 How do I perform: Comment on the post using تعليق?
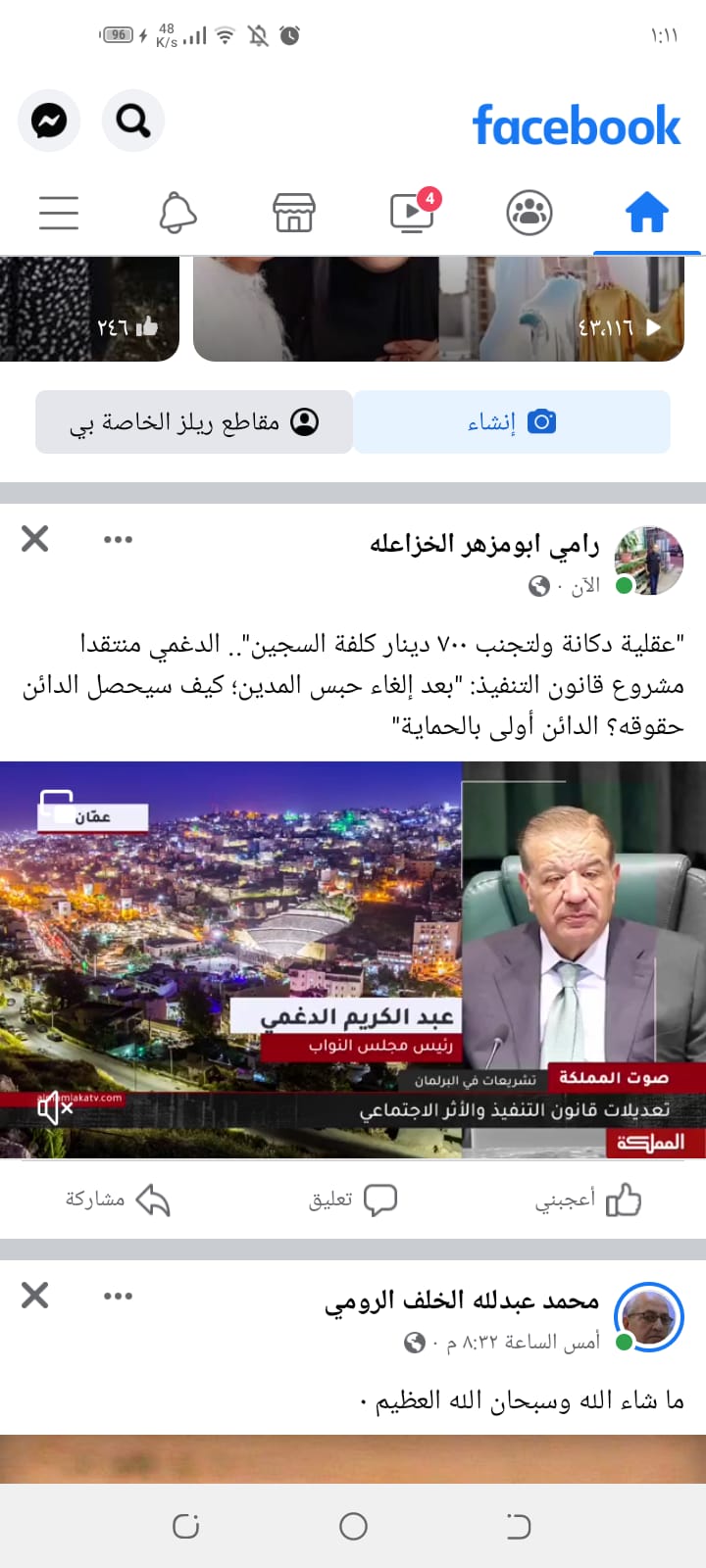pyautogui.click(x=353, y=1200)
